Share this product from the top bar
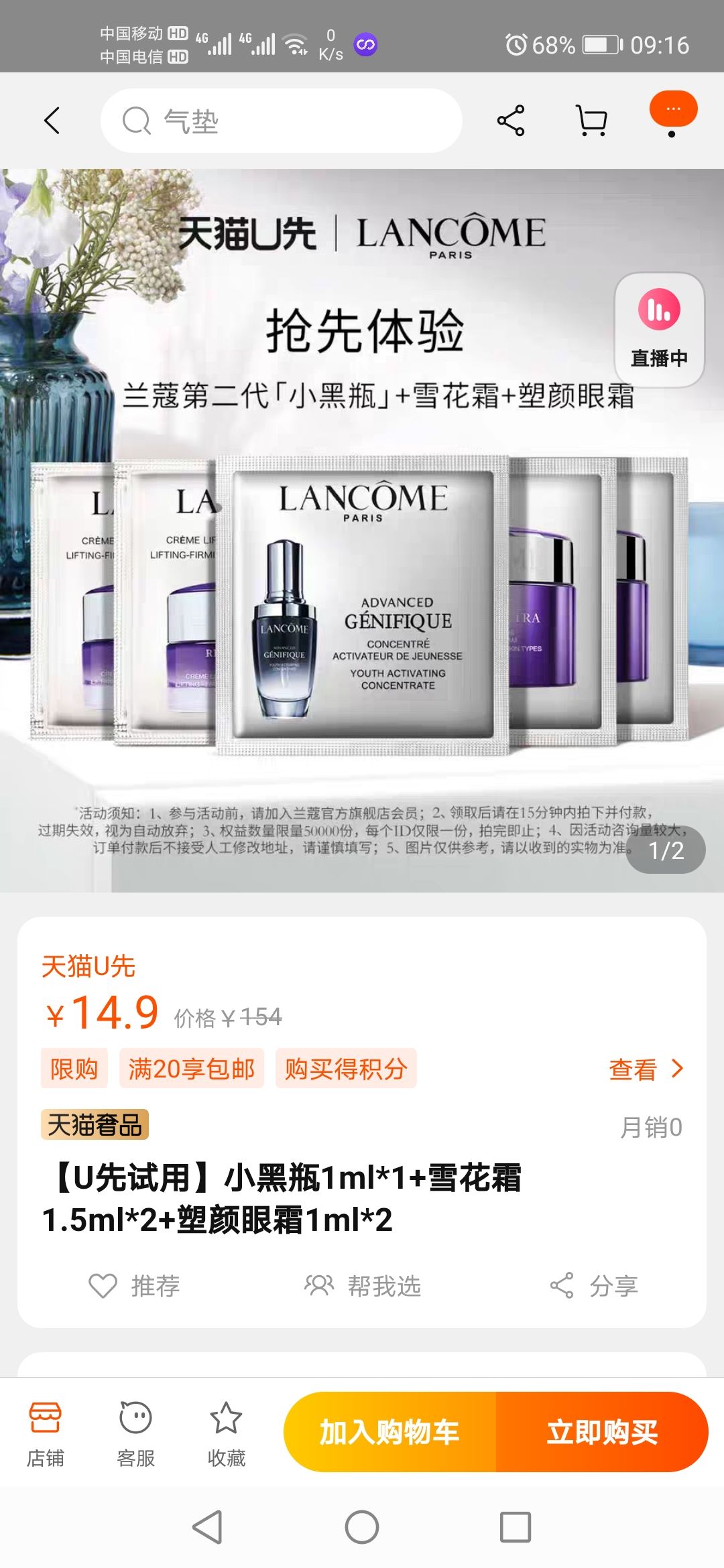 511,121
